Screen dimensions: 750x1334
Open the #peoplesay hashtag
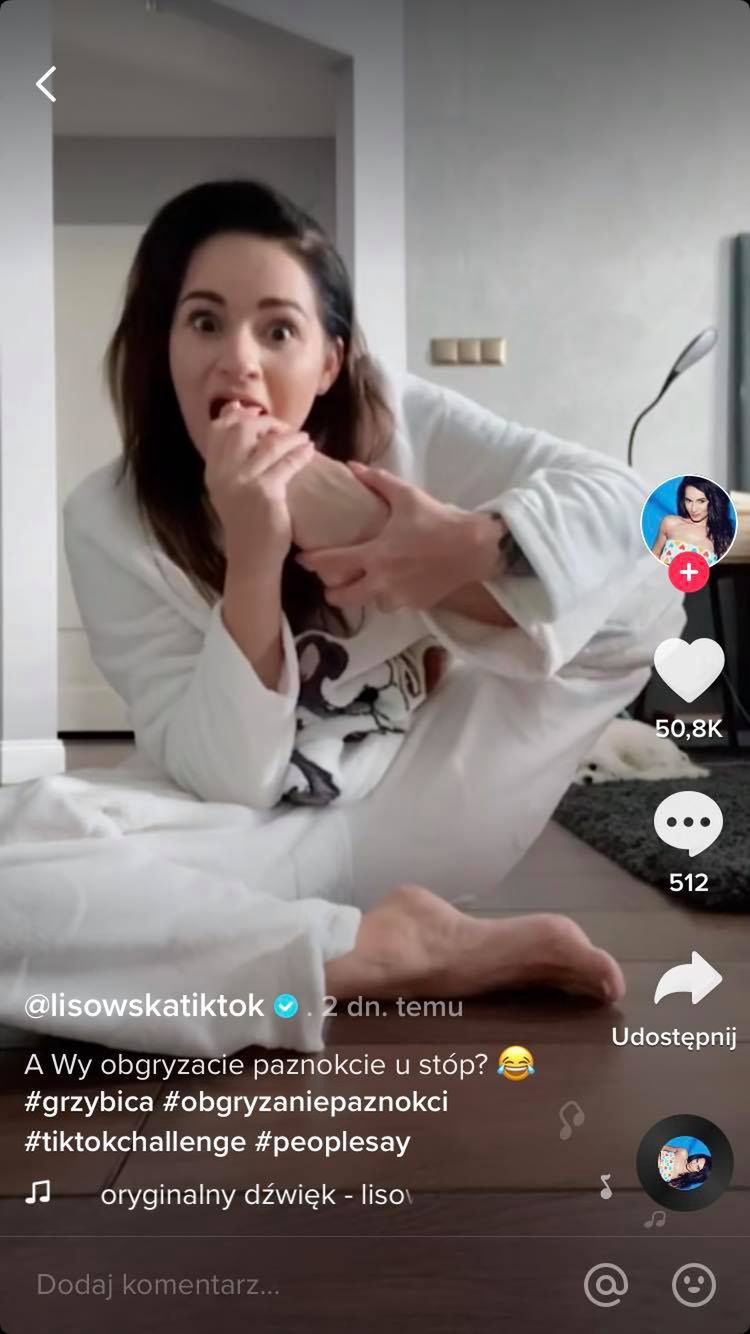click(x=333, y=1142)
